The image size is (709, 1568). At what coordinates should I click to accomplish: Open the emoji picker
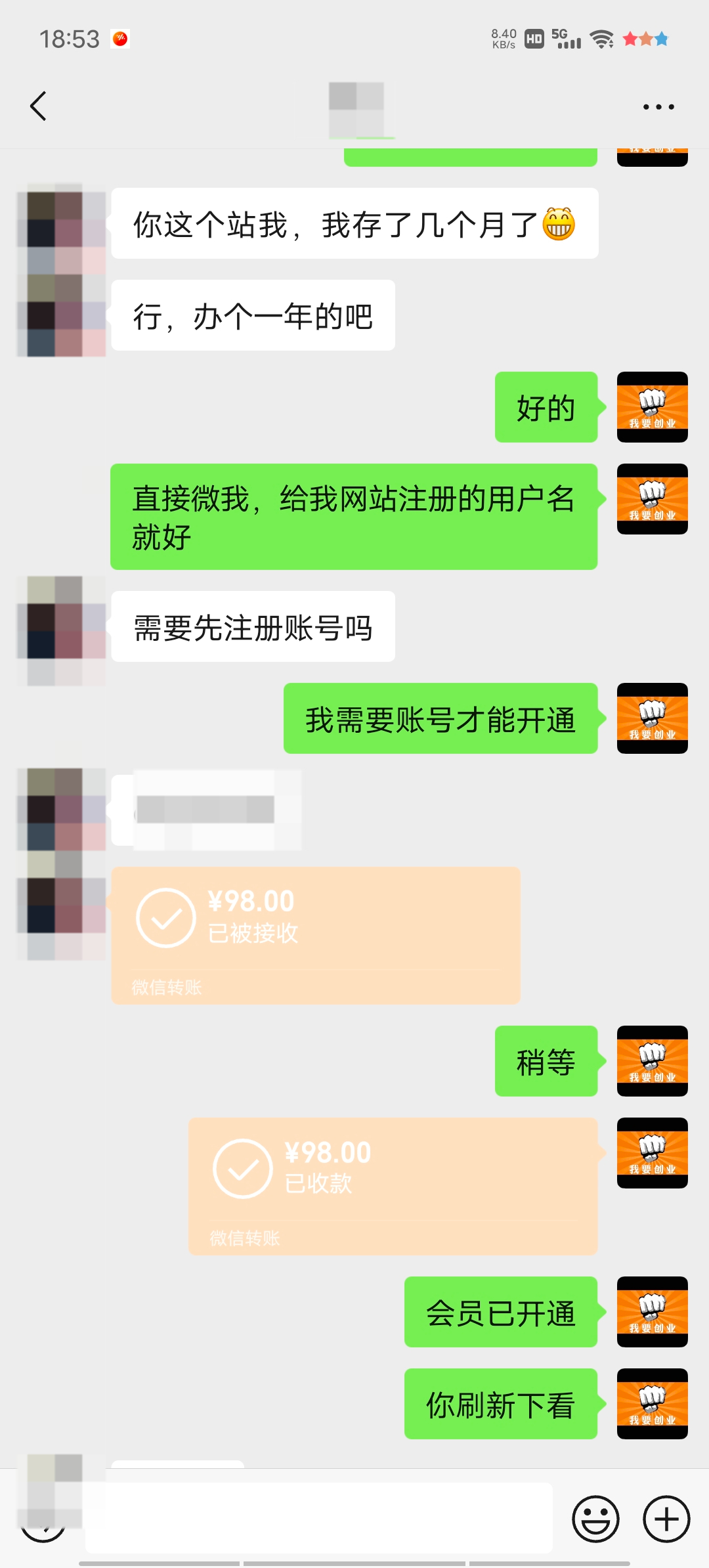coord(595,1519)
